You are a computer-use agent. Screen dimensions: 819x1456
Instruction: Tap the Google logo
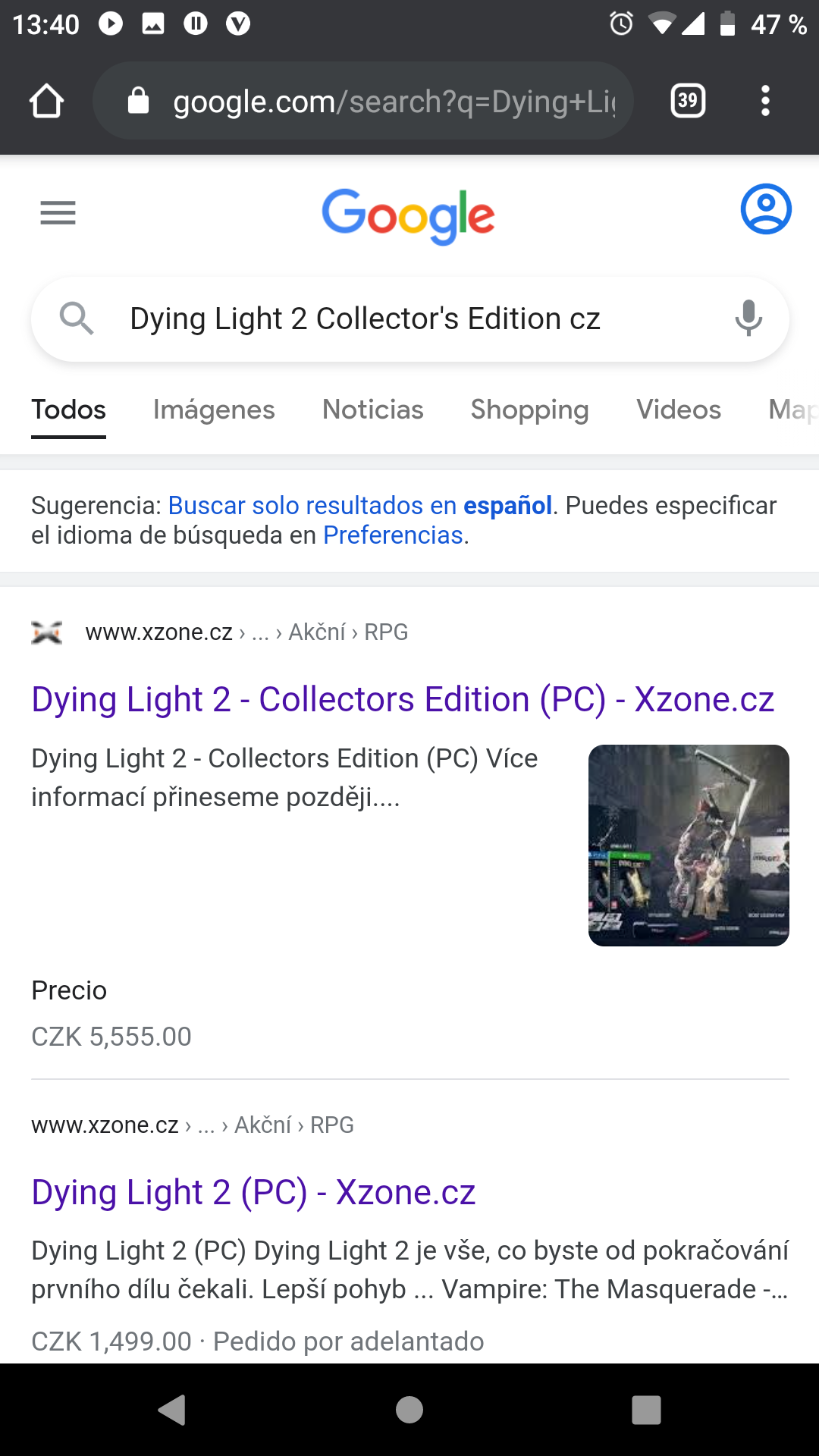point(409,216)
